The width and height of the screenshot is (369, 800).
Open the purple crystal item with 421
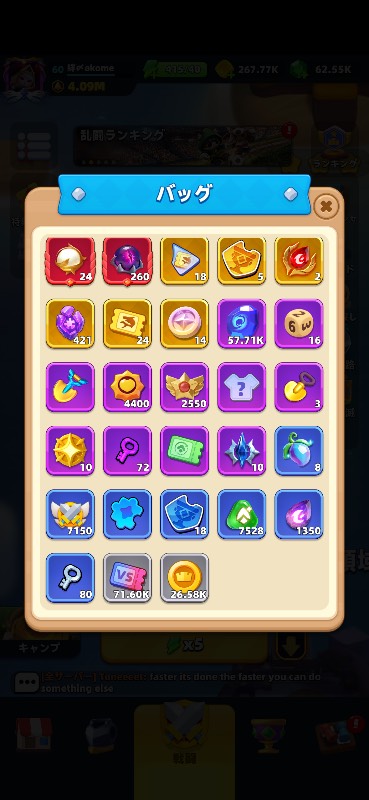(70, 323)
